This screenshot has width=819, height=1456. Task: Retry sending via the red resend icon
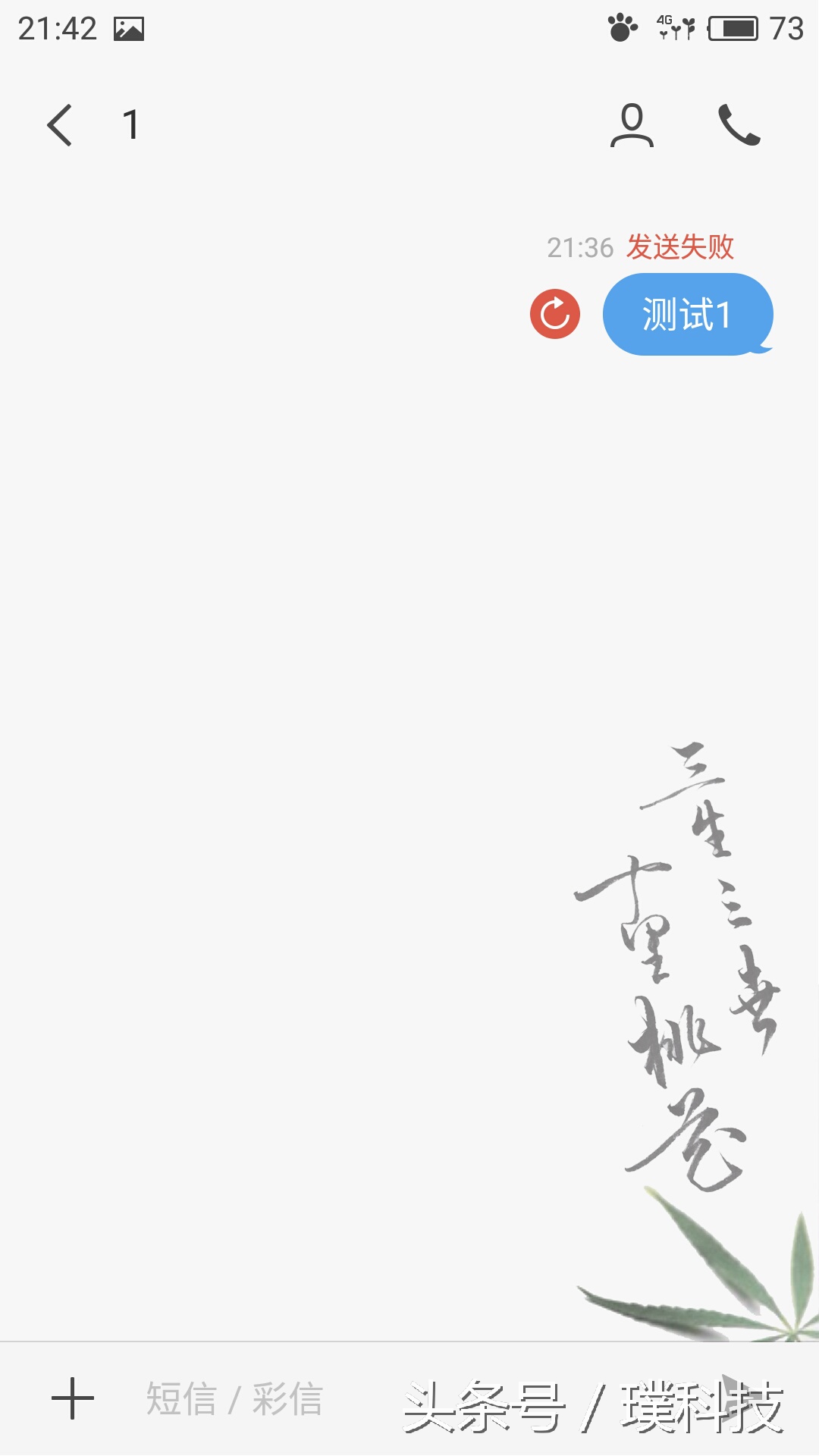(x=554, y=313)
